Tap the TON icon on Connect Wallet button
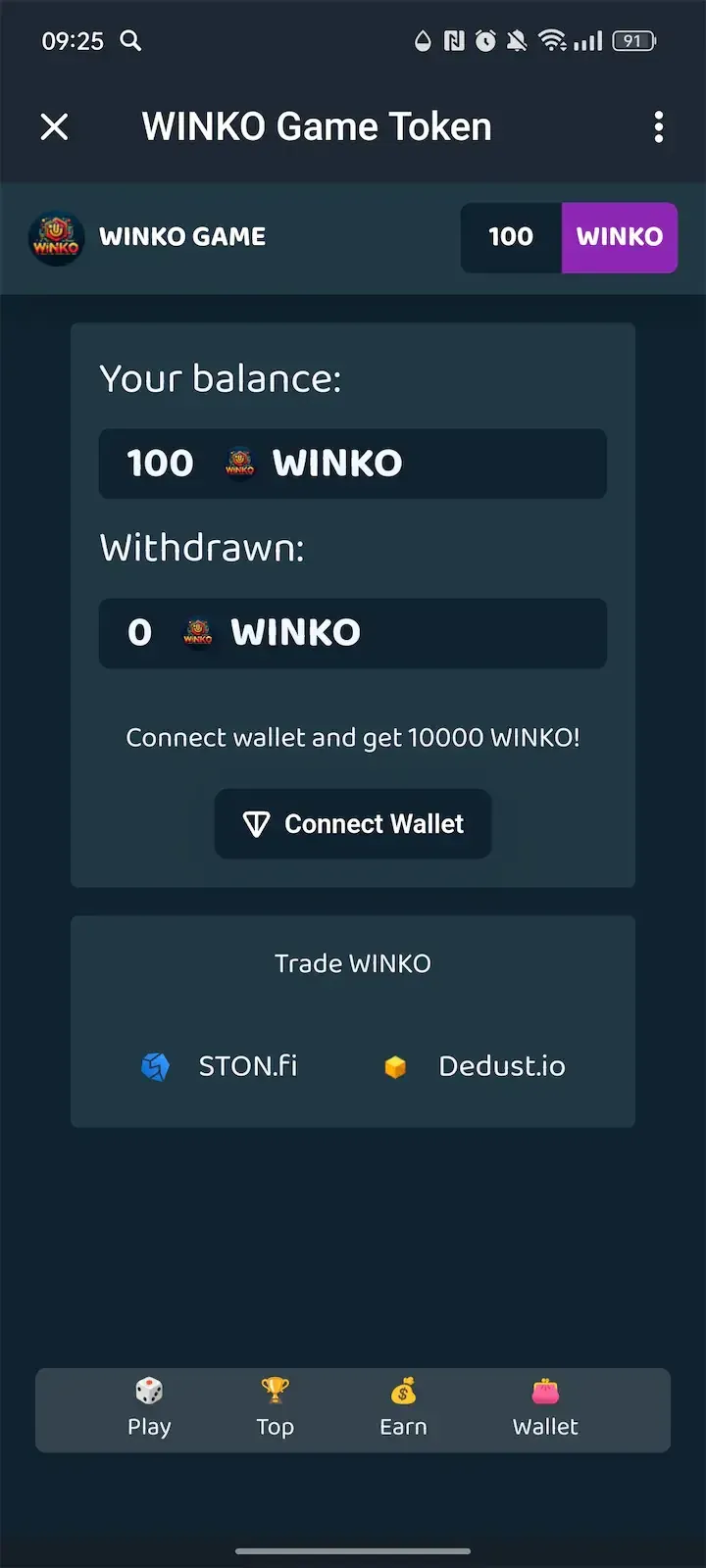706x1568 pixels. click(x=256, y=824)
